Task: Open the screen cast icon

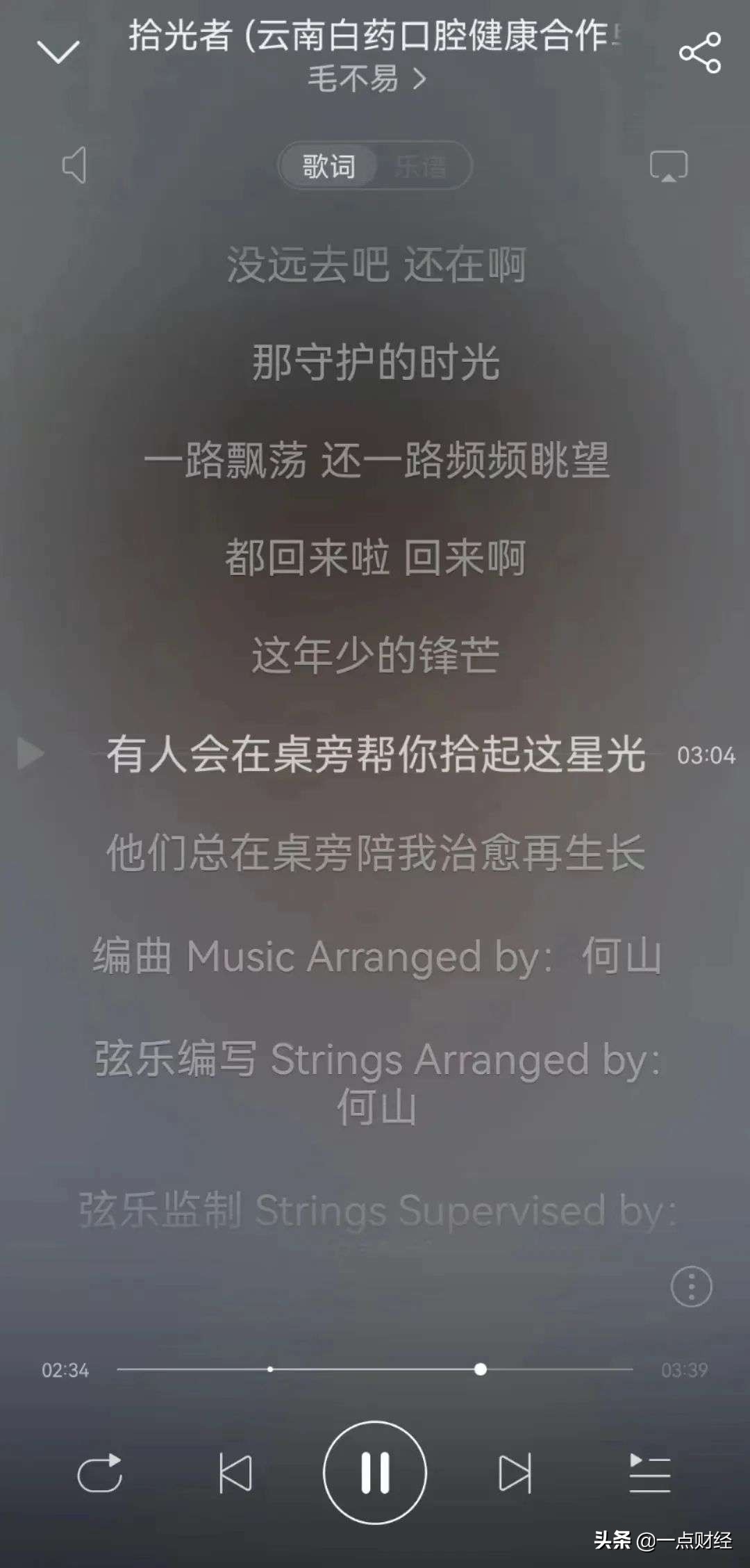Action: point(668,166)
